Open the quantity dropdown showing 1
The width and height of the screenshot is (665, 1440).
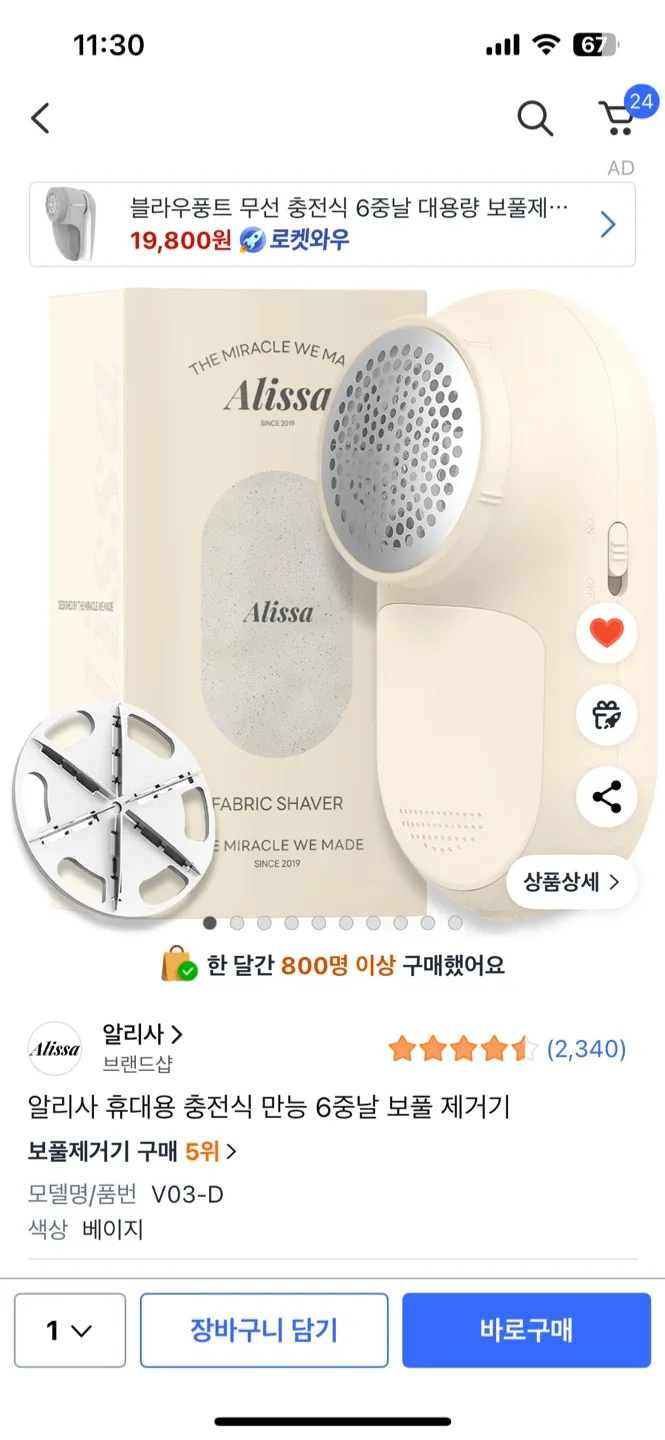tap(70, 1330)
